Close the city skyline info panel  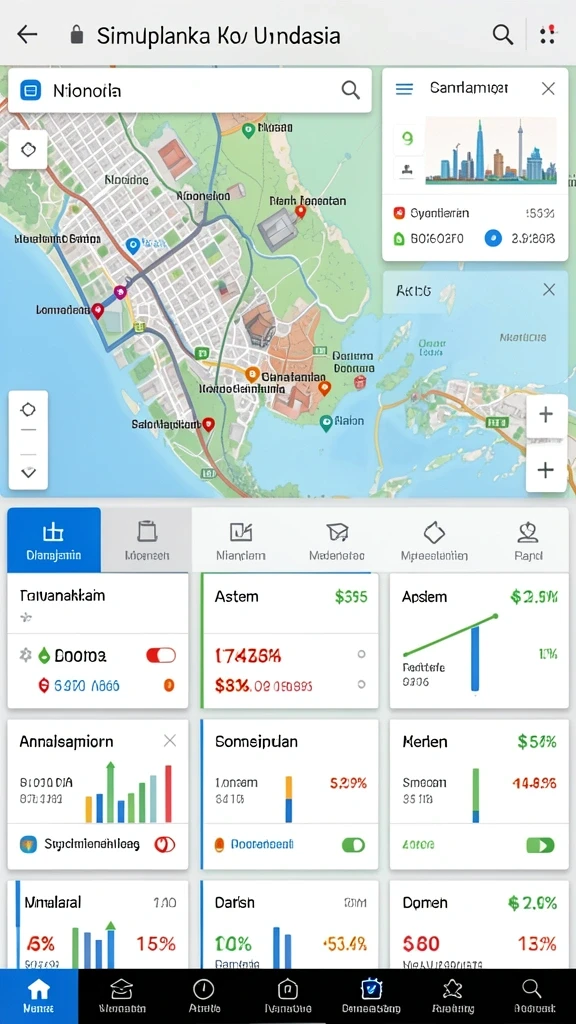tap(548, 89)
